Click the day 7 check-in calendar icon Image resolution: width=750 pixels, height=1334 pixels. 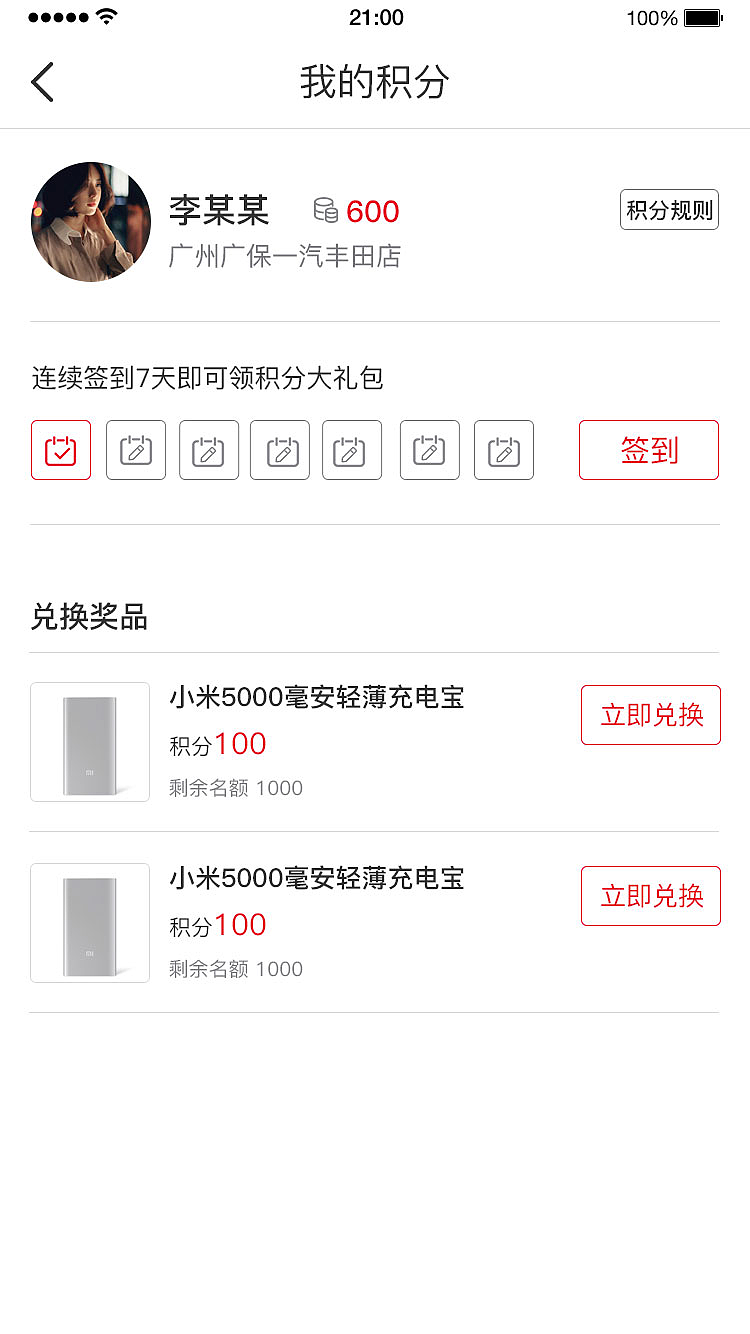[x=503, y=450]
